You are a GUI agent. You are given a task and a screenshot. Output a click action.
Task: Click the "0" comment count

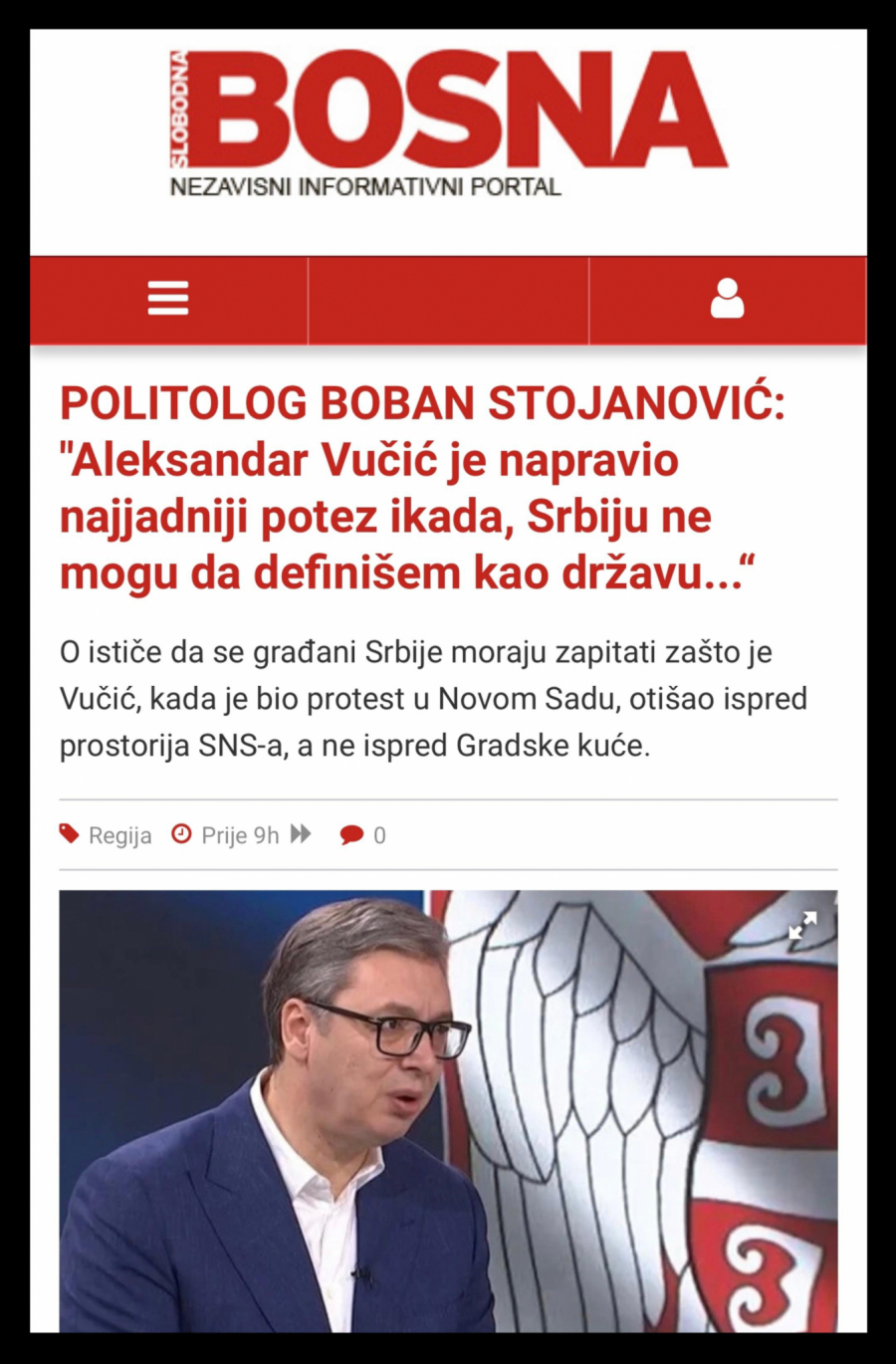tap(379, 835)
